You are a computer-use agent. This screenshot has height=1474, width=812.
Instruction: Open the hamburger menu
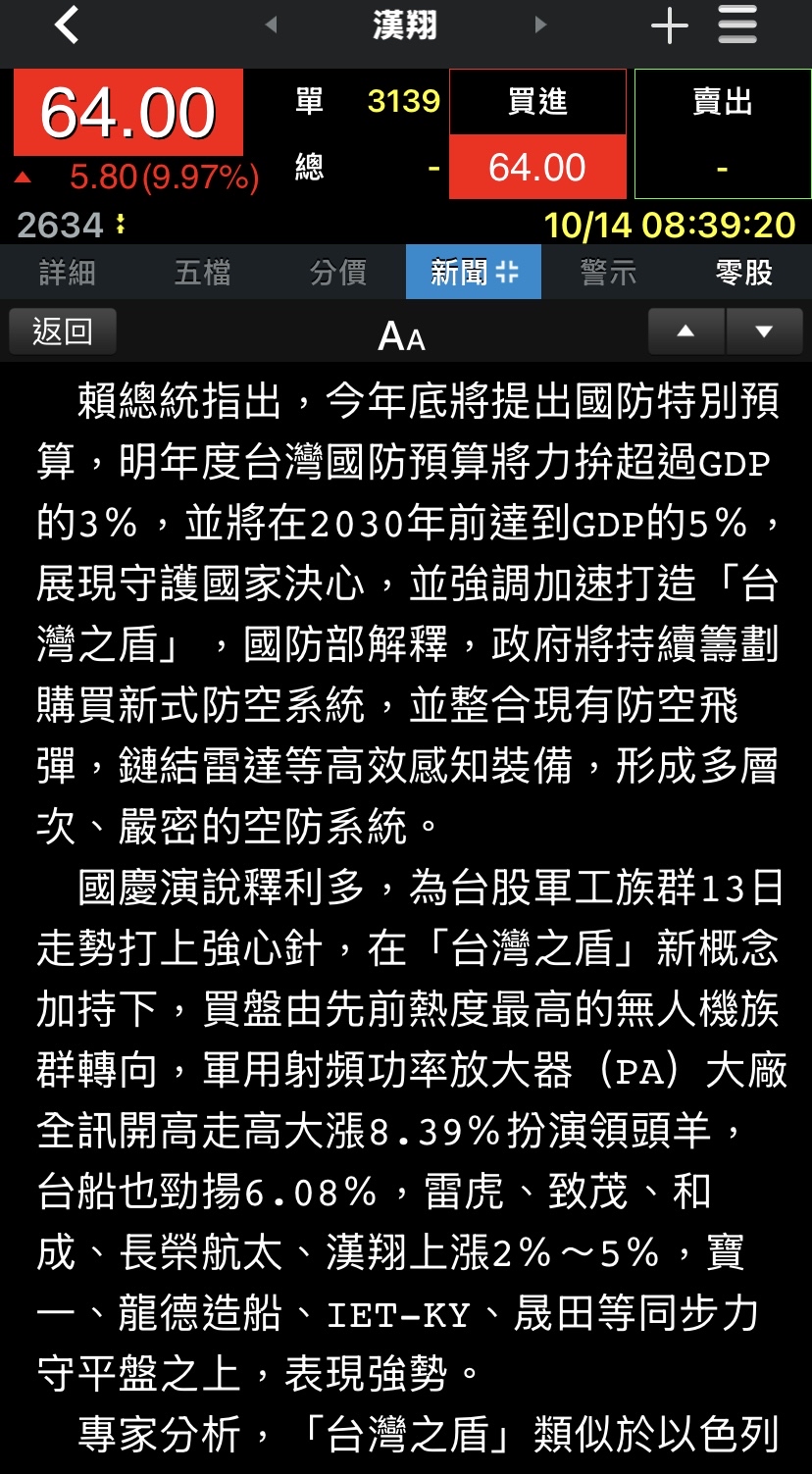tap(737, 25)
